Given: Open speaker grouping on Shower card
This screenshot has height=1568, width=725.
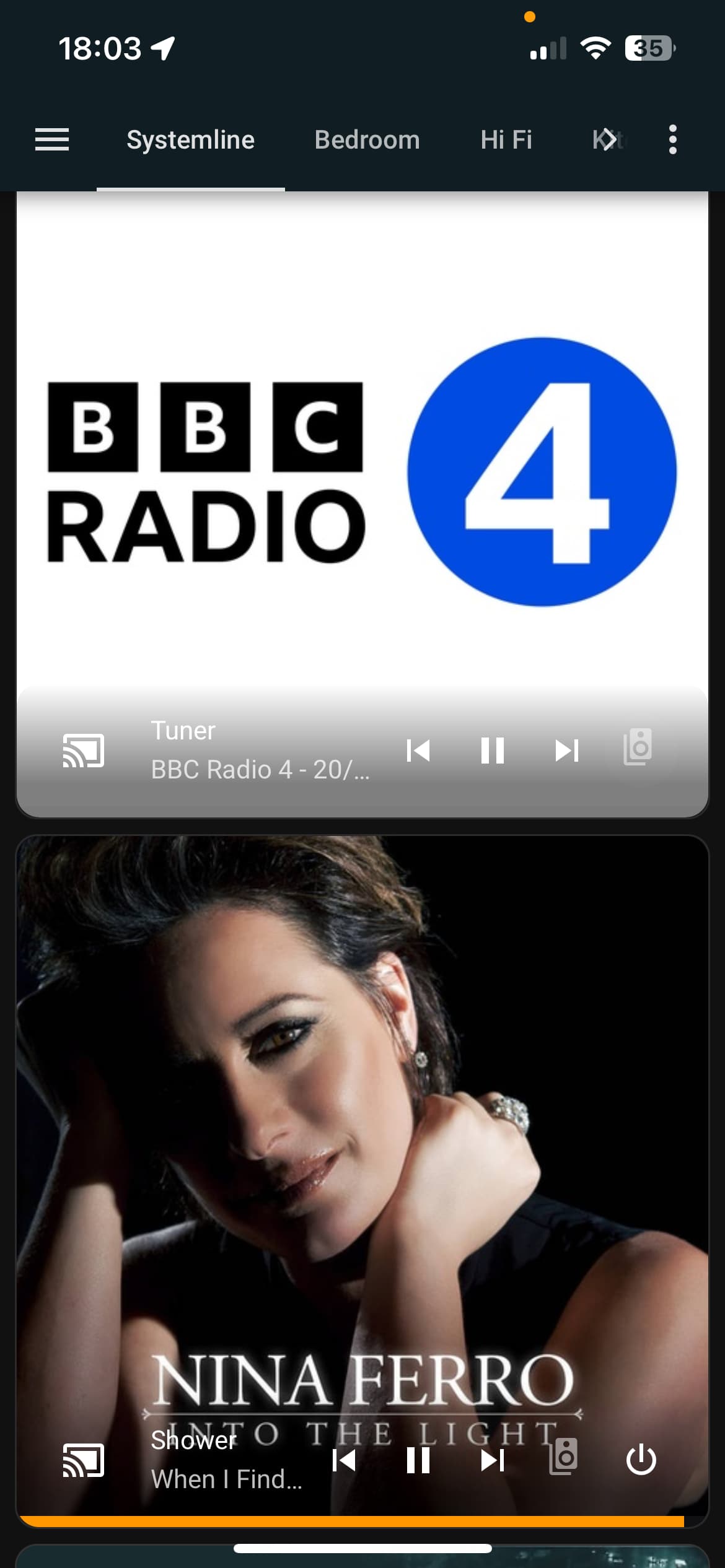Looking at the screenshot, I should pos(564,1457).
